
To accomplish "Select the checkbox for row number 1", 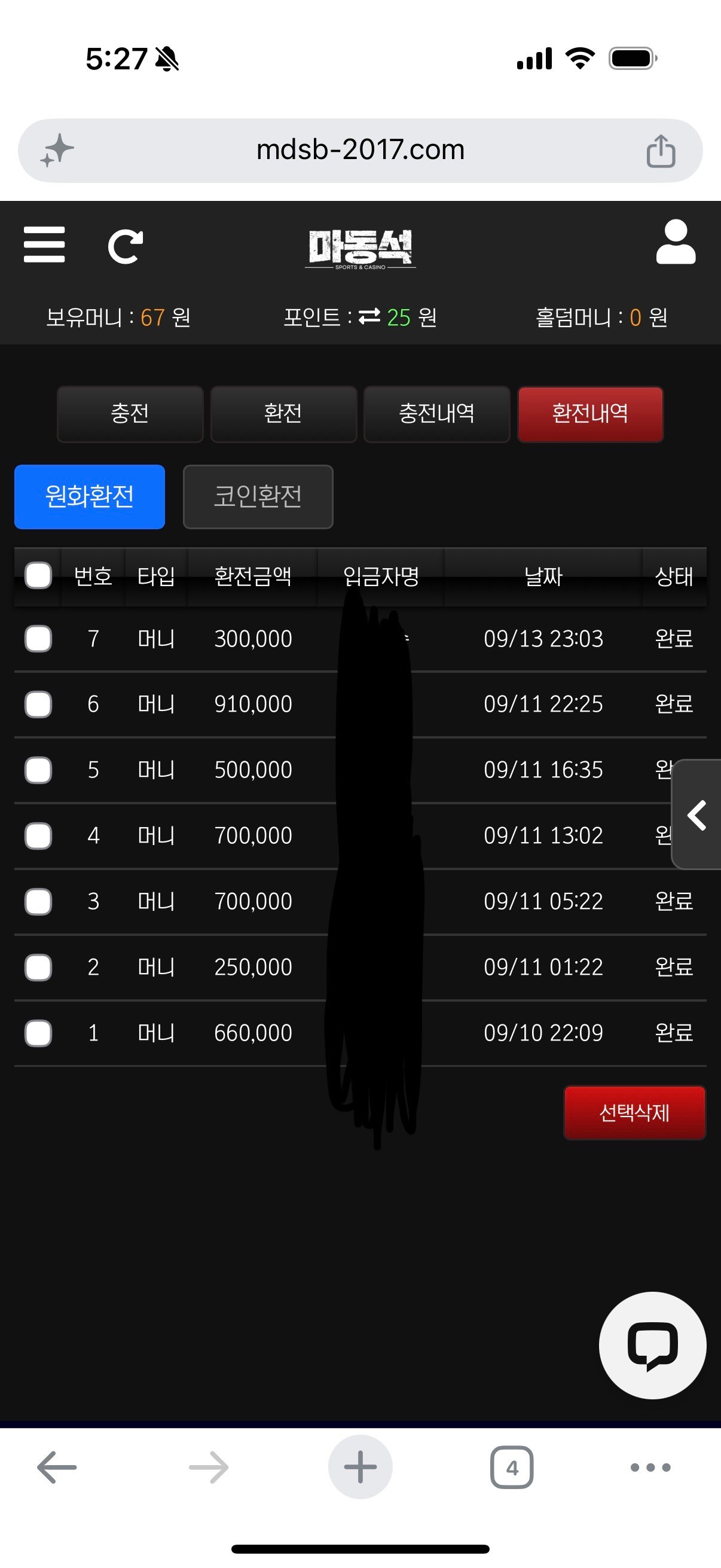I will pyautogui.click(x=38, y=1033).
